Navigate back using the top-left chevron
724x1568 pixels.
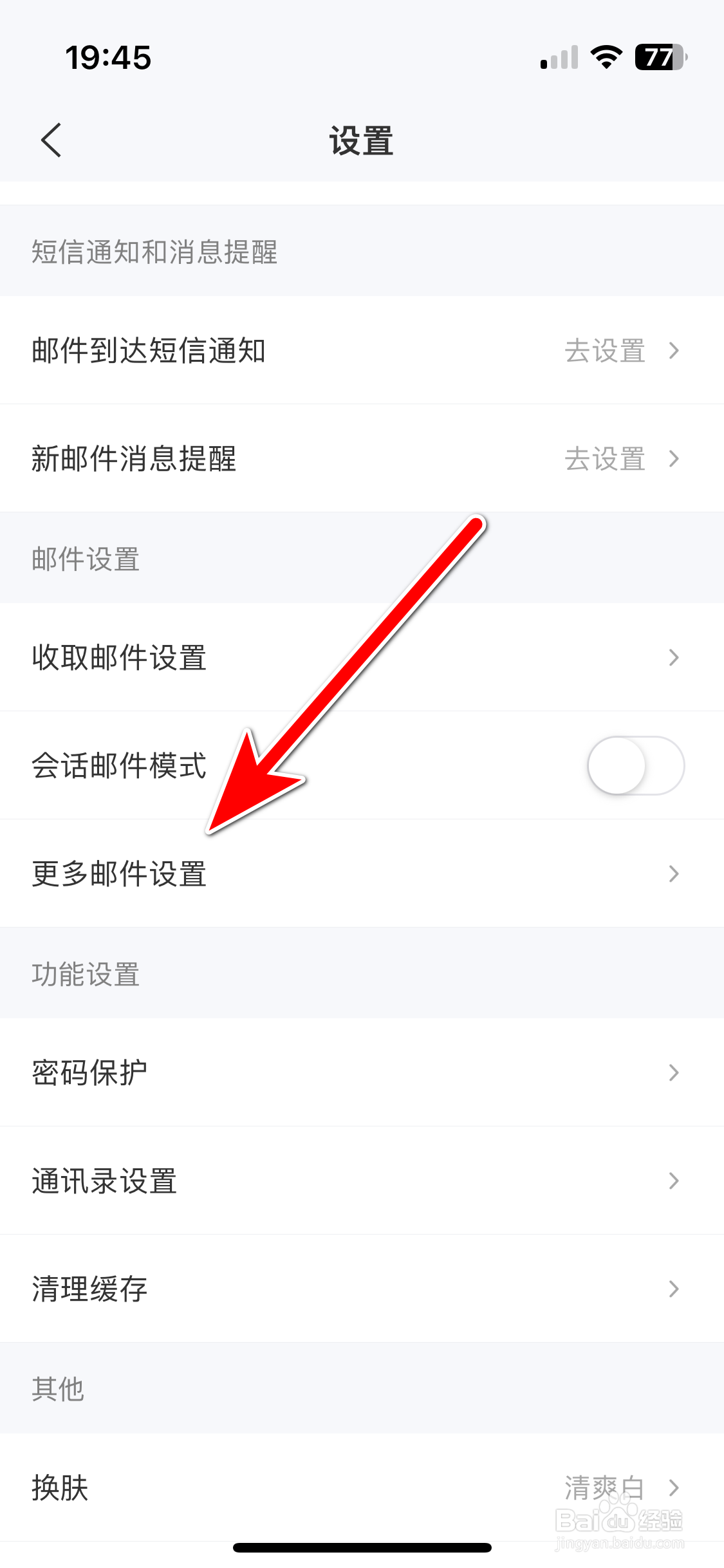click(x=51, y=140)
